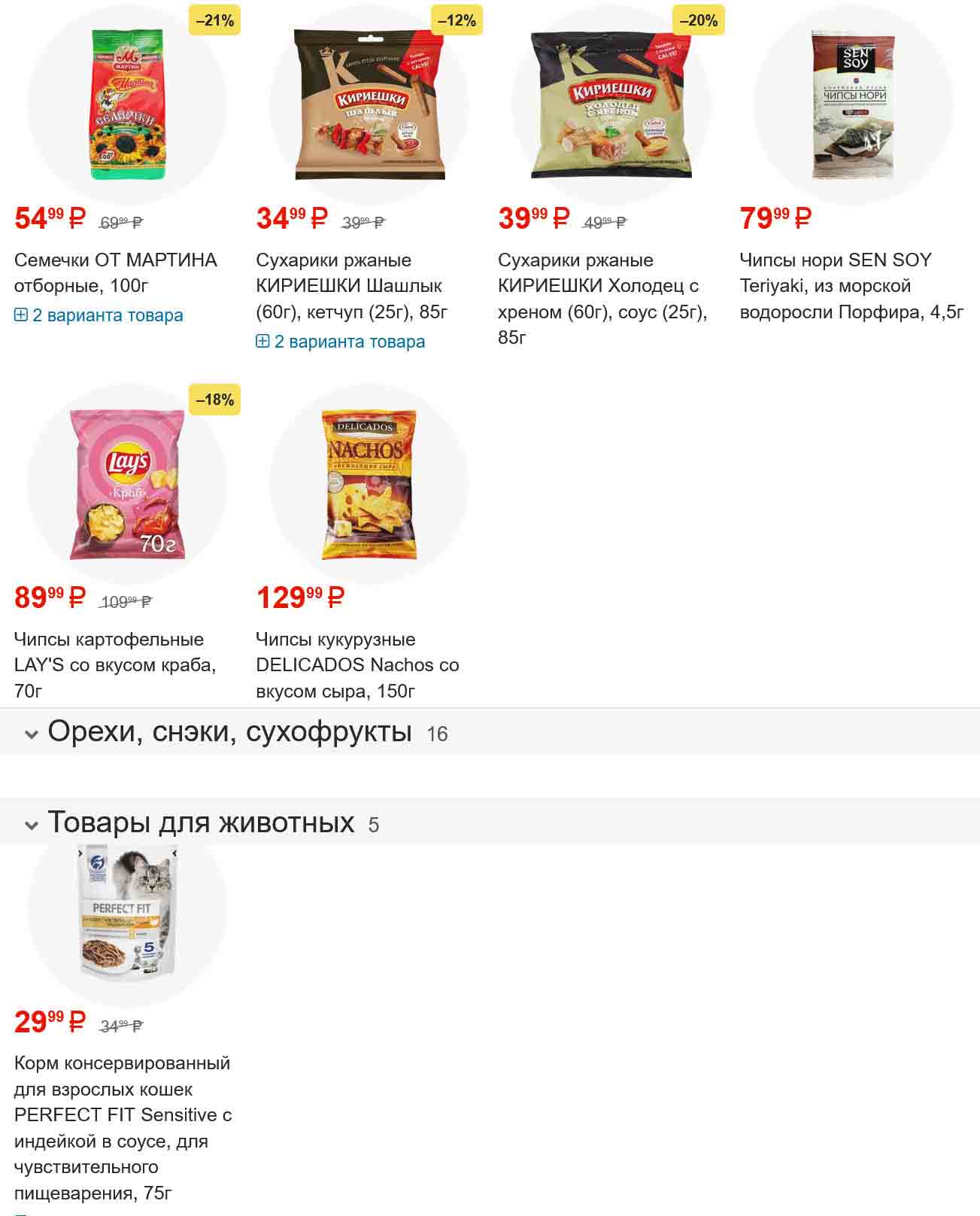Collapse the Орехи, снэки, сухофрукты section
This screenshot has width=980, height=1216.
coord(32,734)
